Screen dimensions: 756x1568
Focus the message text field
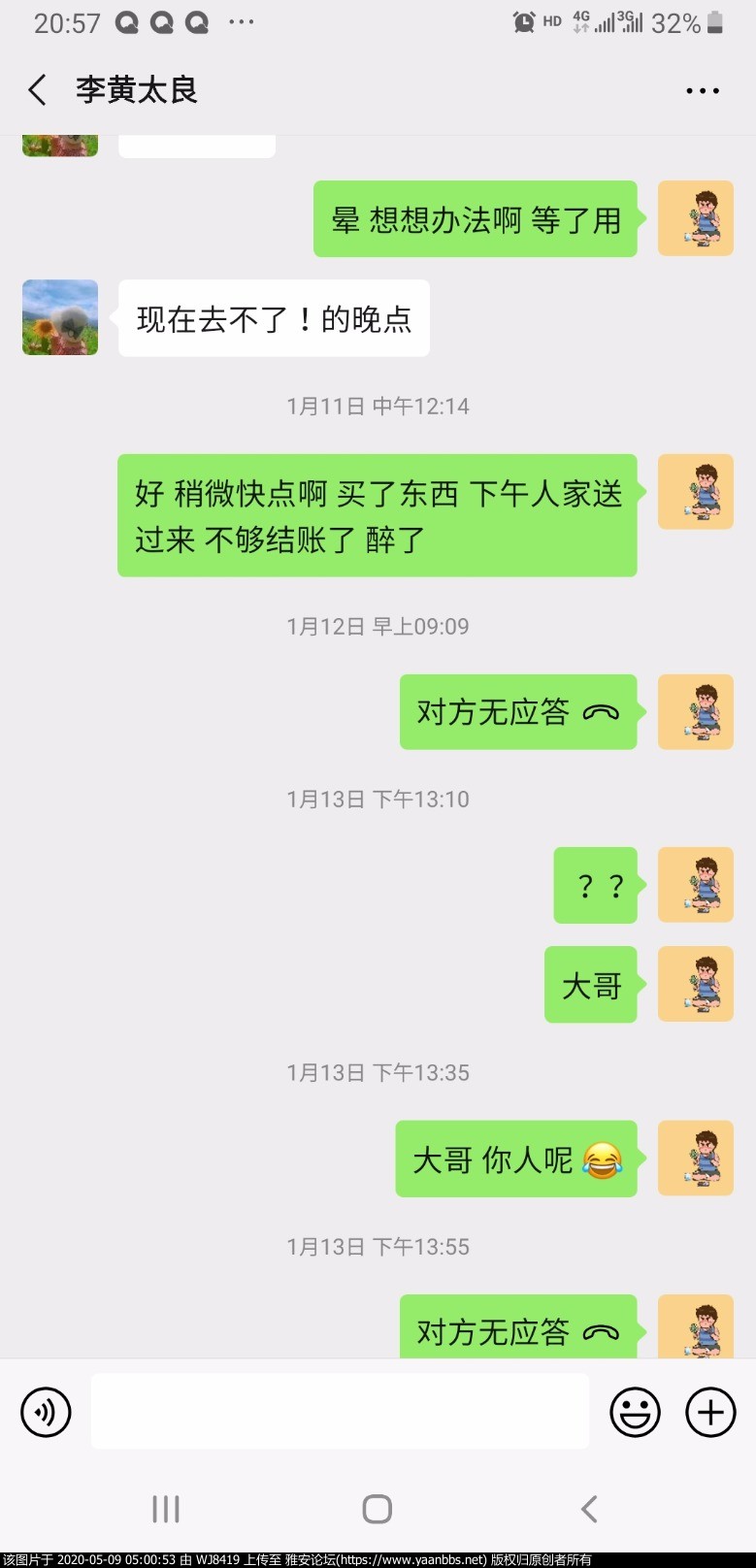click(x=340, y=1412)
